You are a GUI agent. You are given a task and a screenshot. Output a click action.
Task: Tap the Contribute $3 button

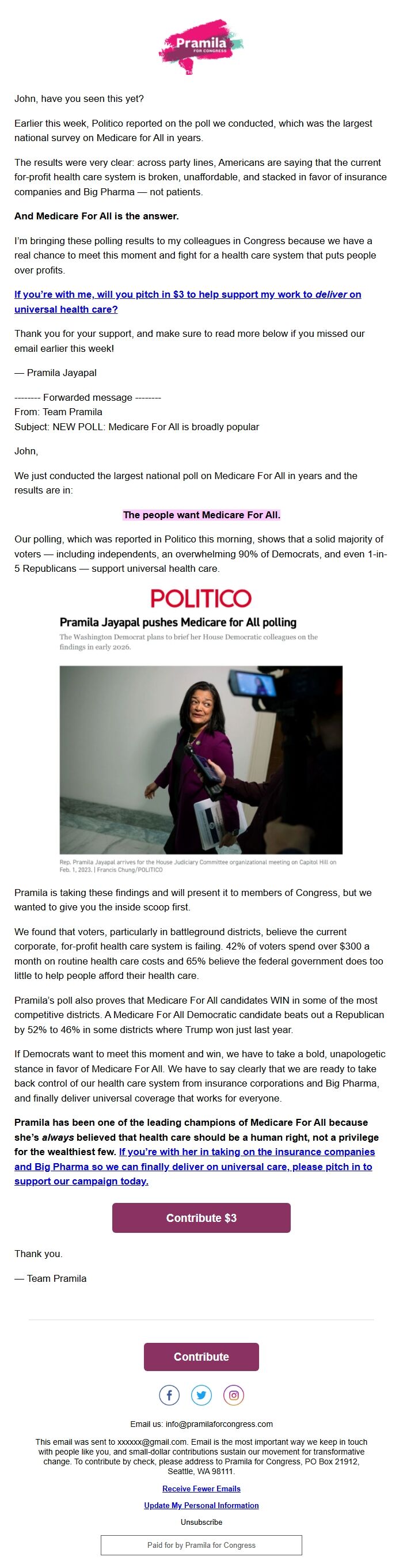click(x=201, y=1217)
